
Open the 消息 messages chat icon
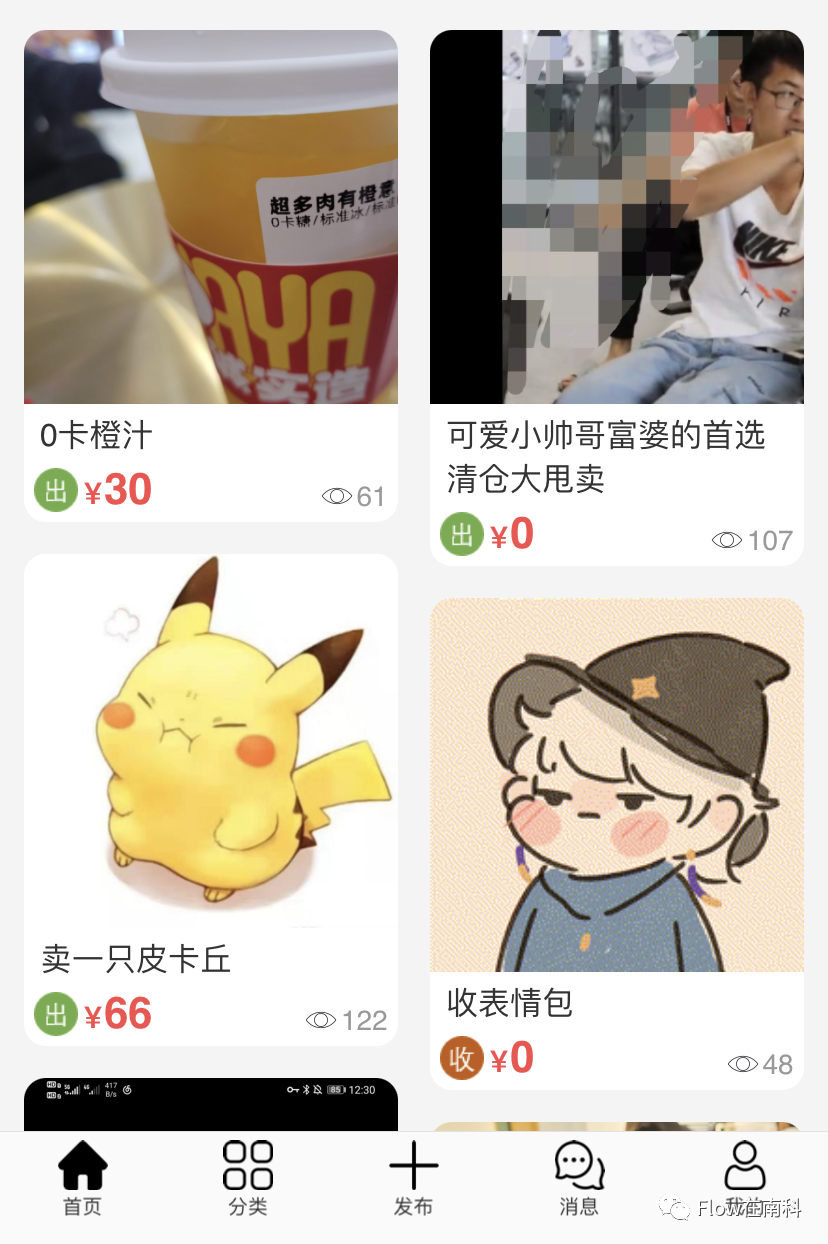[x=579, y=1165]
